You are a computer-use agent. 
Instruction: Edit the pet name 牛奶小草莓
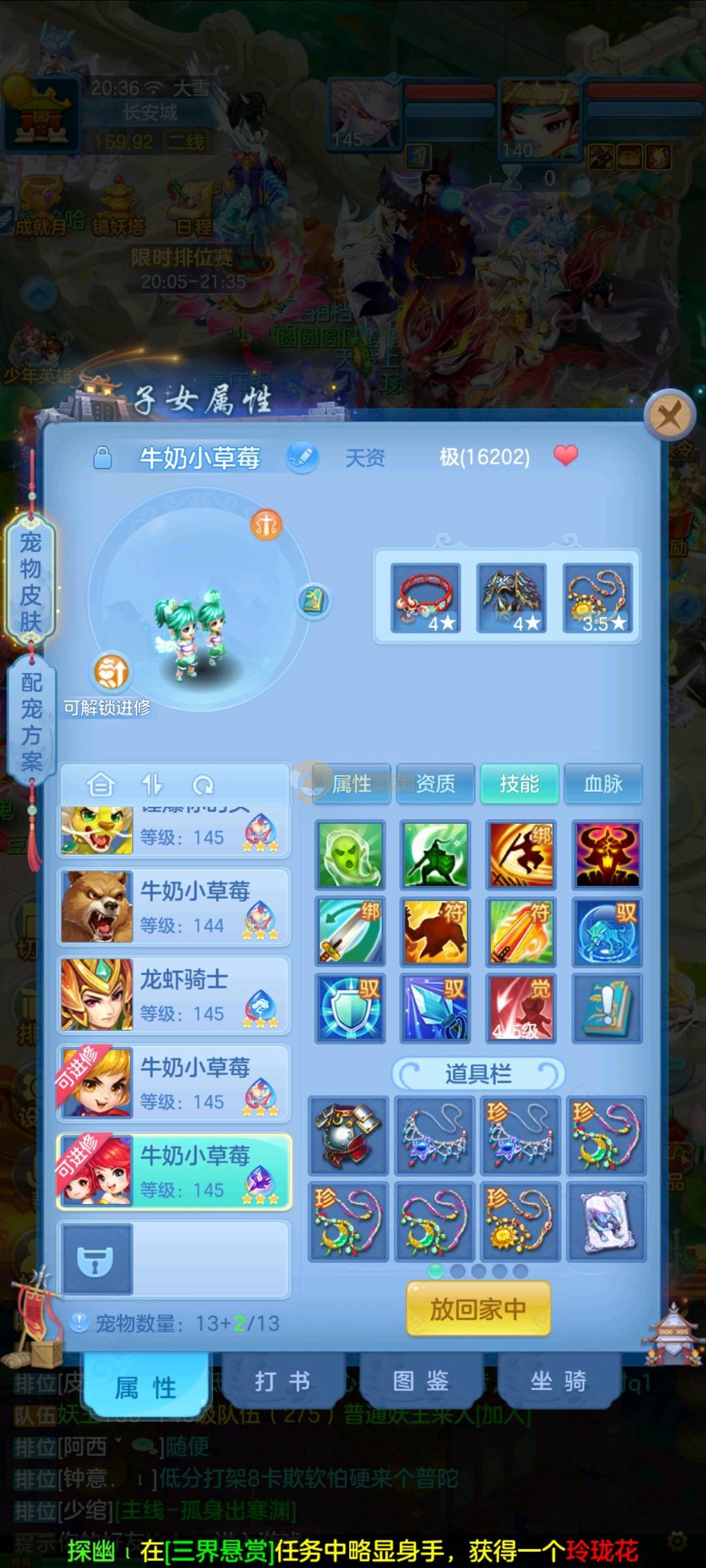pyautogui.click(x=302, y=457)
